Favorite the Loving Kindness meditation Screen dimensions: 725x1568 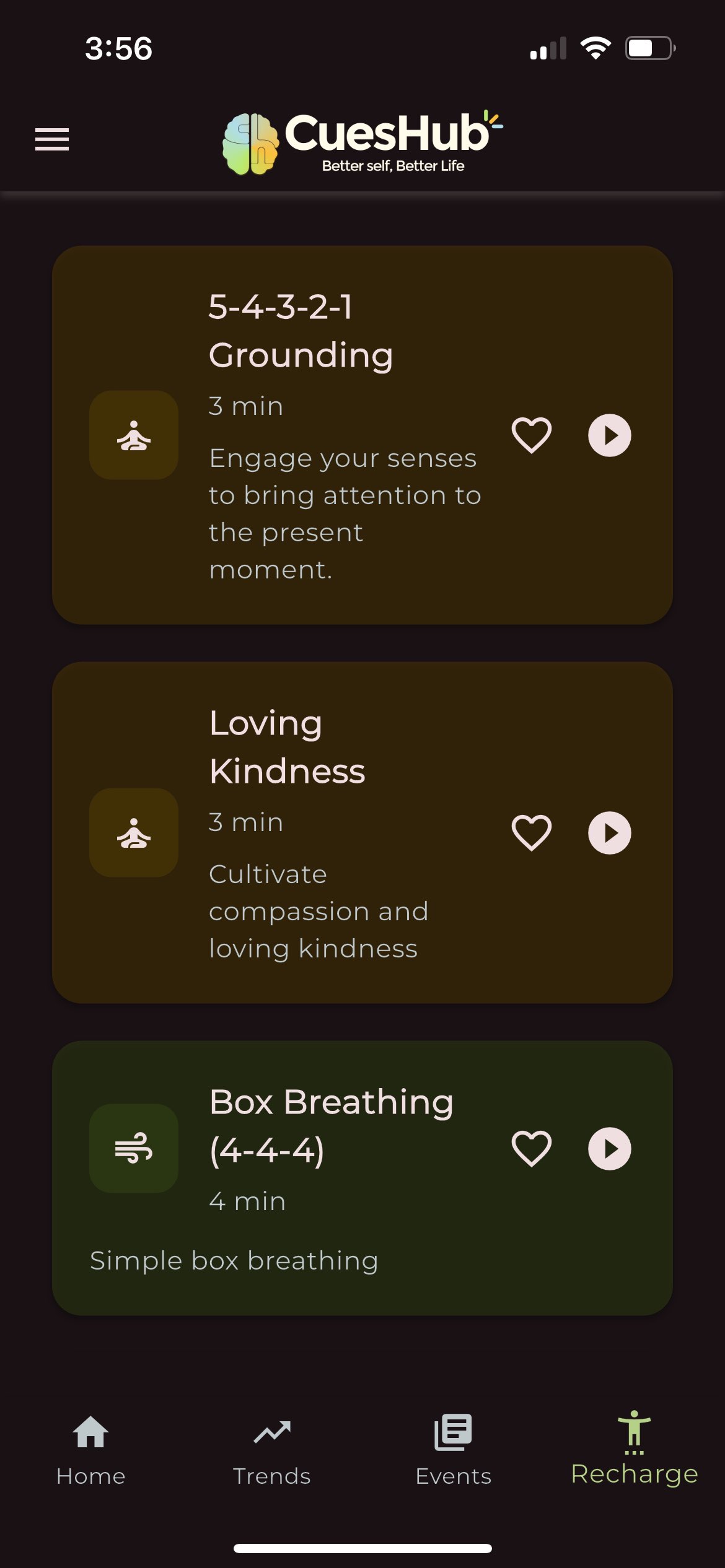pyautogui.click(x=531, y=833)
